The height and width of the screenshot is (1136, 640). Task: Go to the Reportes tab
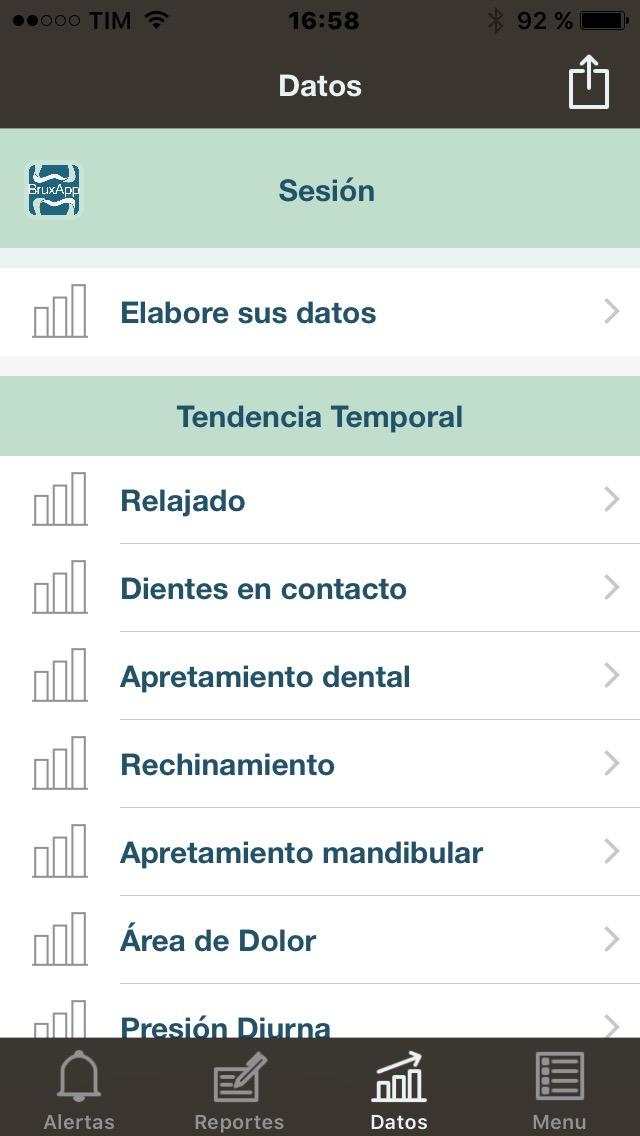[x=239, y=1087]
